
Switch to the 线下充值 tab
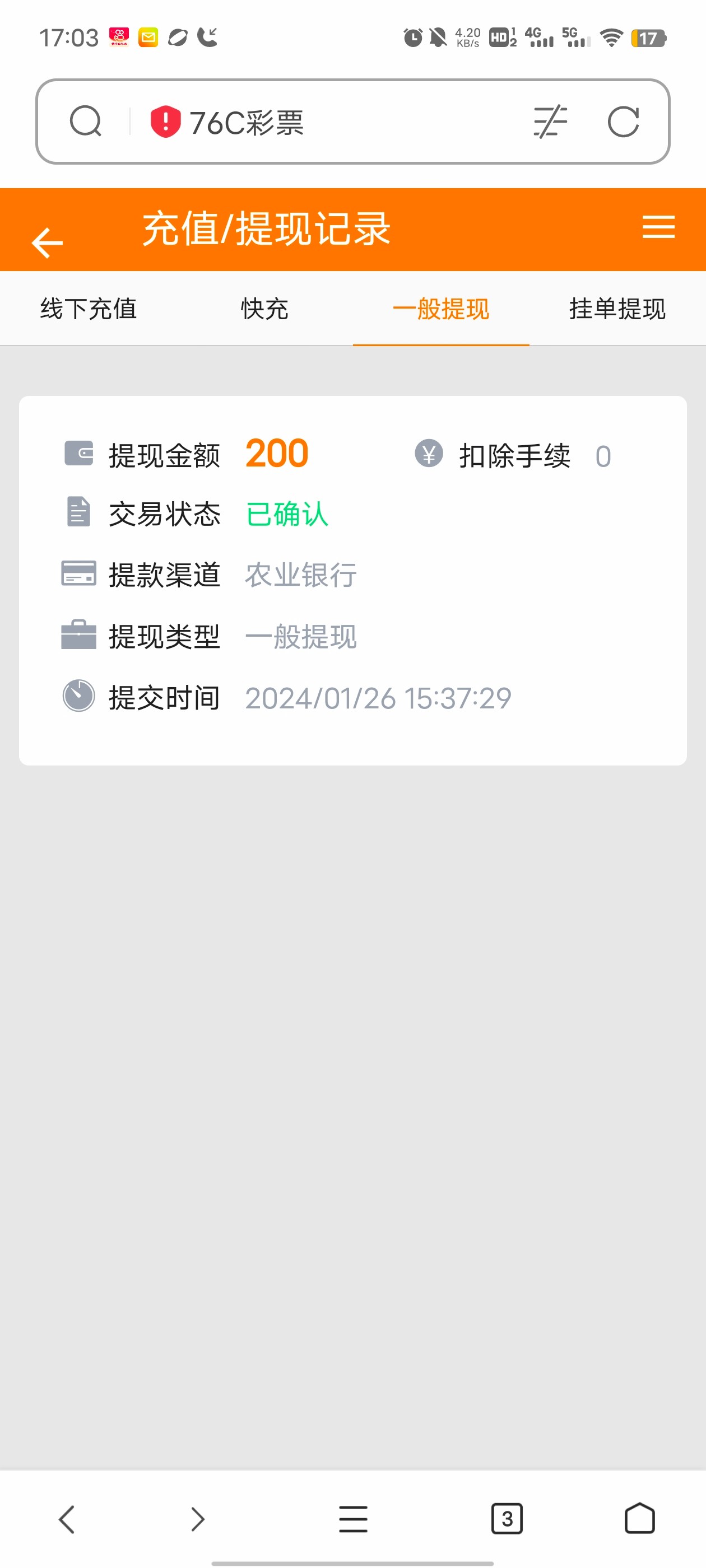[89, 309]
